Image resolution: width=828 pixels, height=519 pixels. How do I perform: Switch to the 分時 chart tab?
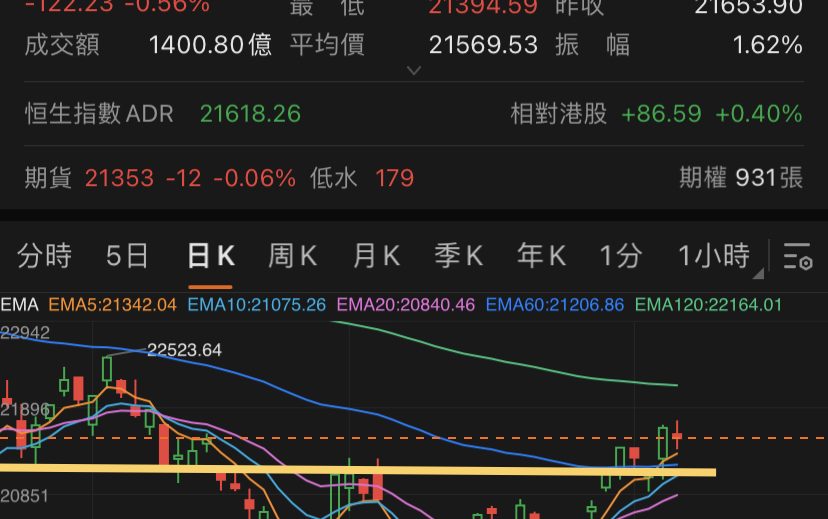pyautogui.click(x=45, y=256)
